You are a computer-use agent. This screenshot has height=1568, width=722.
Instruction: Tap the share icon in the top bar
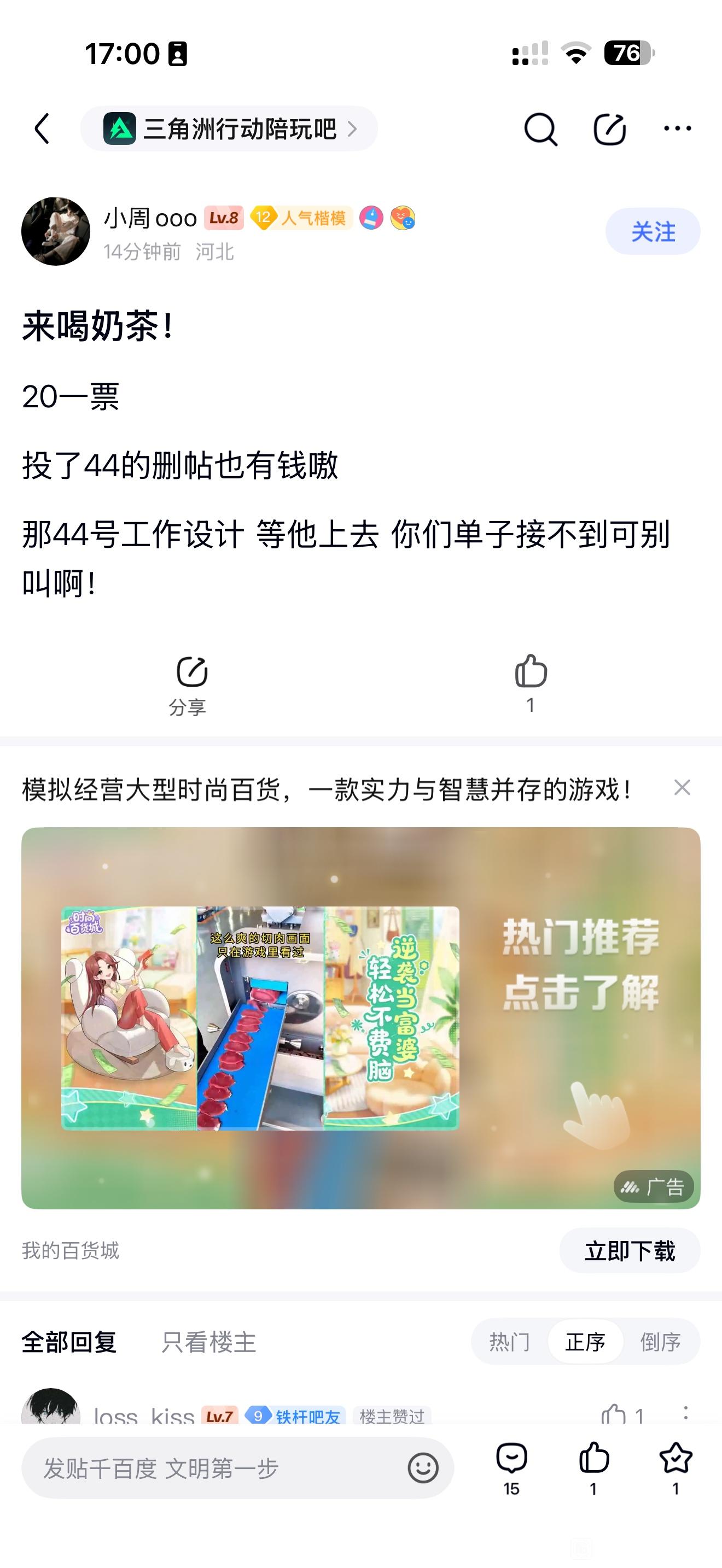pyautogui.click(x=609, y=129)
